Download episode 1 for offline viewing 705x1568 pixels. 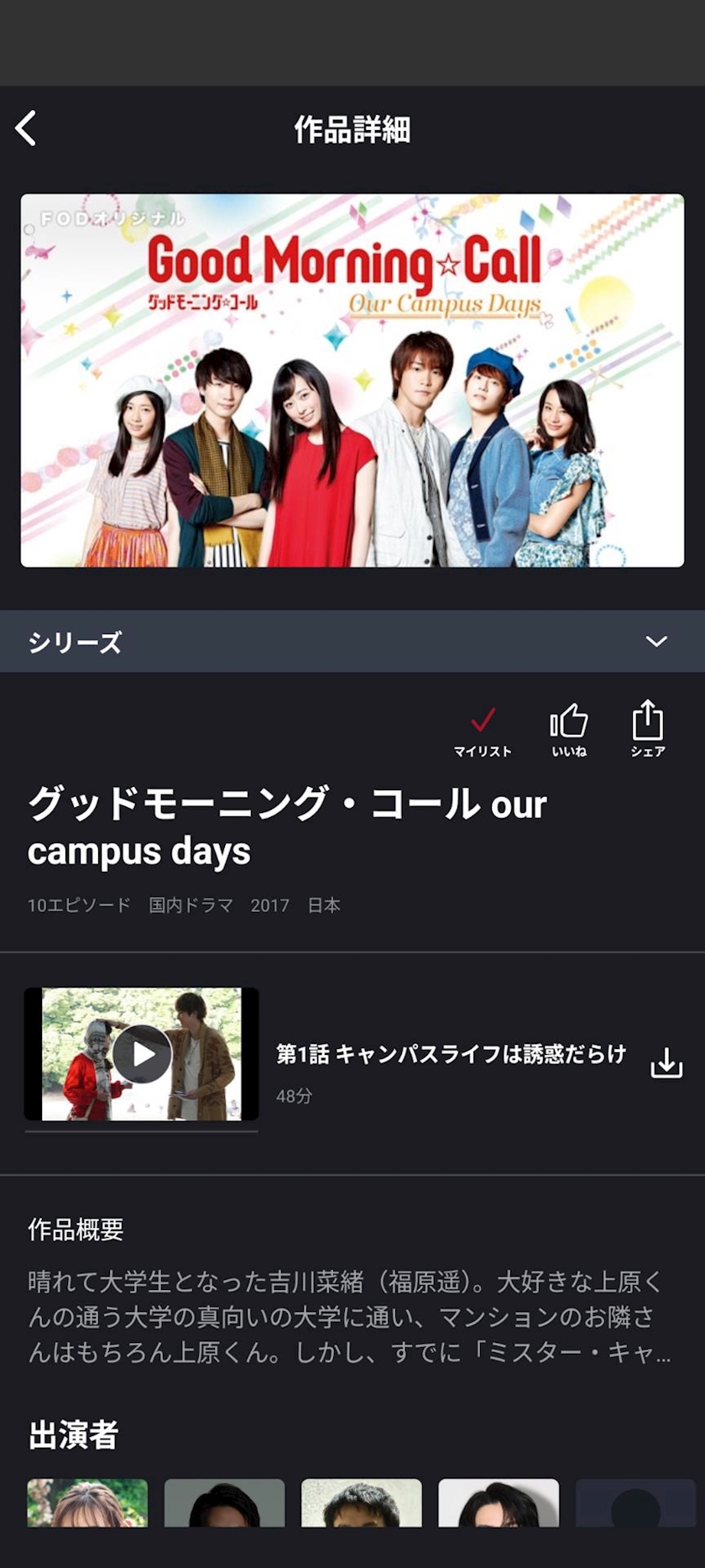tap(666, 1062)
